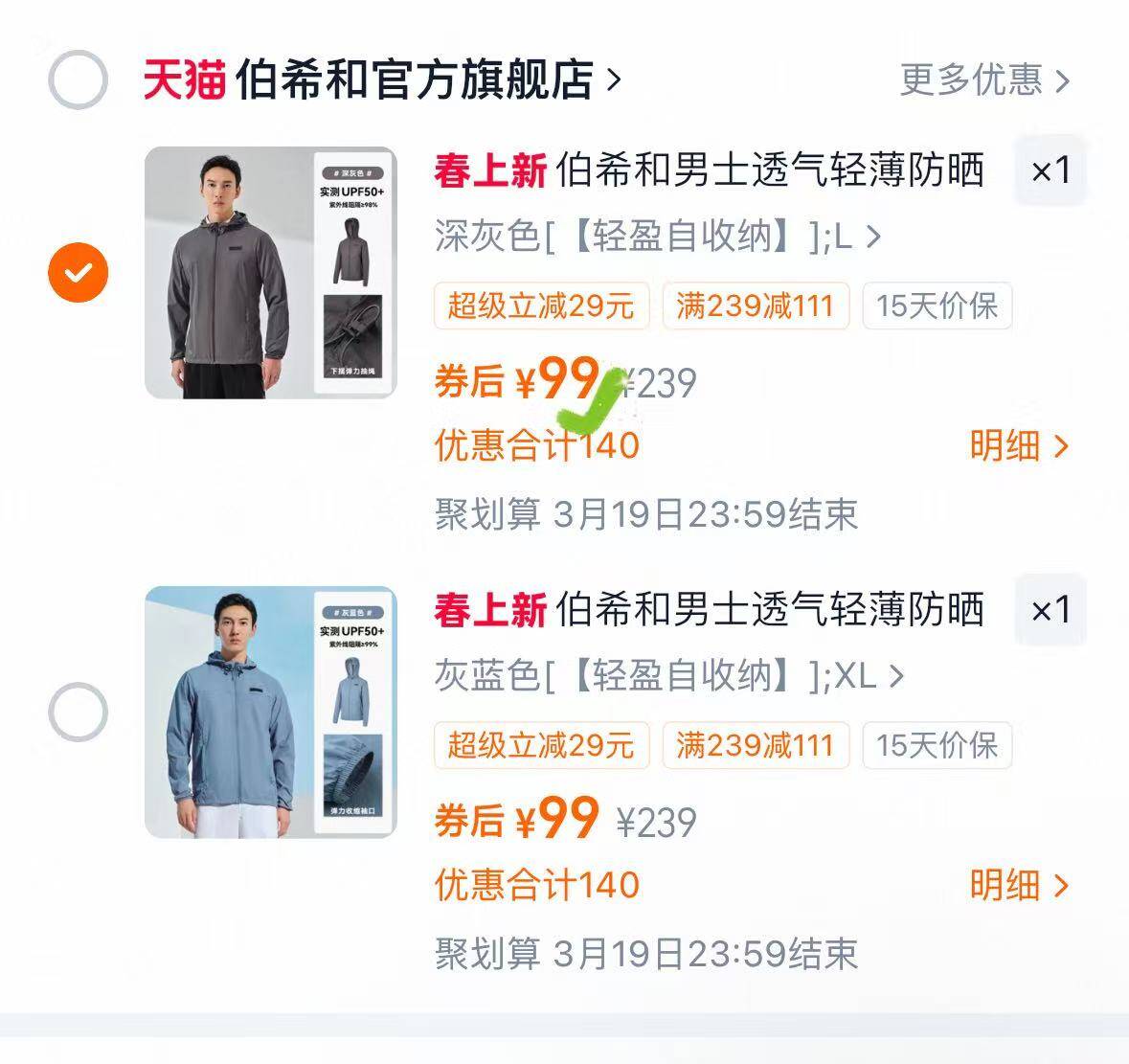Tap 满239减111 tag on dark gray jacket
The height and width of the screenshot is (1064, 1129).
pyautogui.click(x=756, y=306)
